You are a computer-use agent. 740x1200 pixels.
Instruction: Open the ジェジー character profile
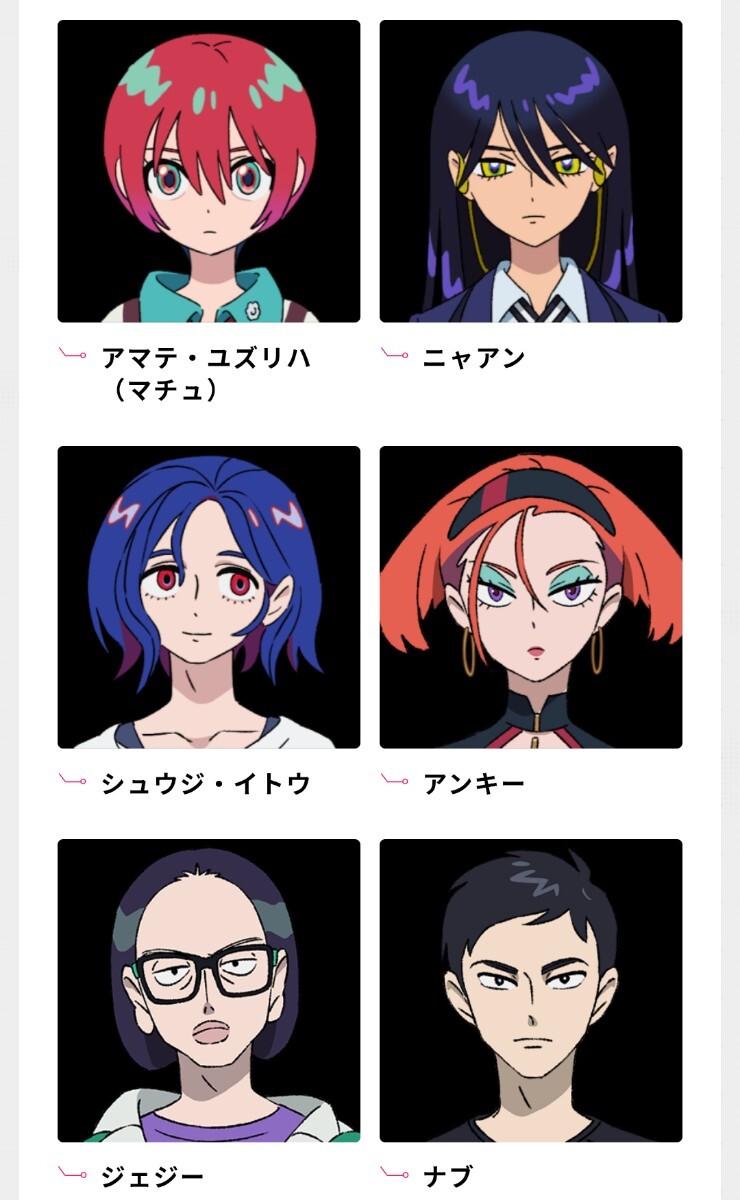(208, 990)
